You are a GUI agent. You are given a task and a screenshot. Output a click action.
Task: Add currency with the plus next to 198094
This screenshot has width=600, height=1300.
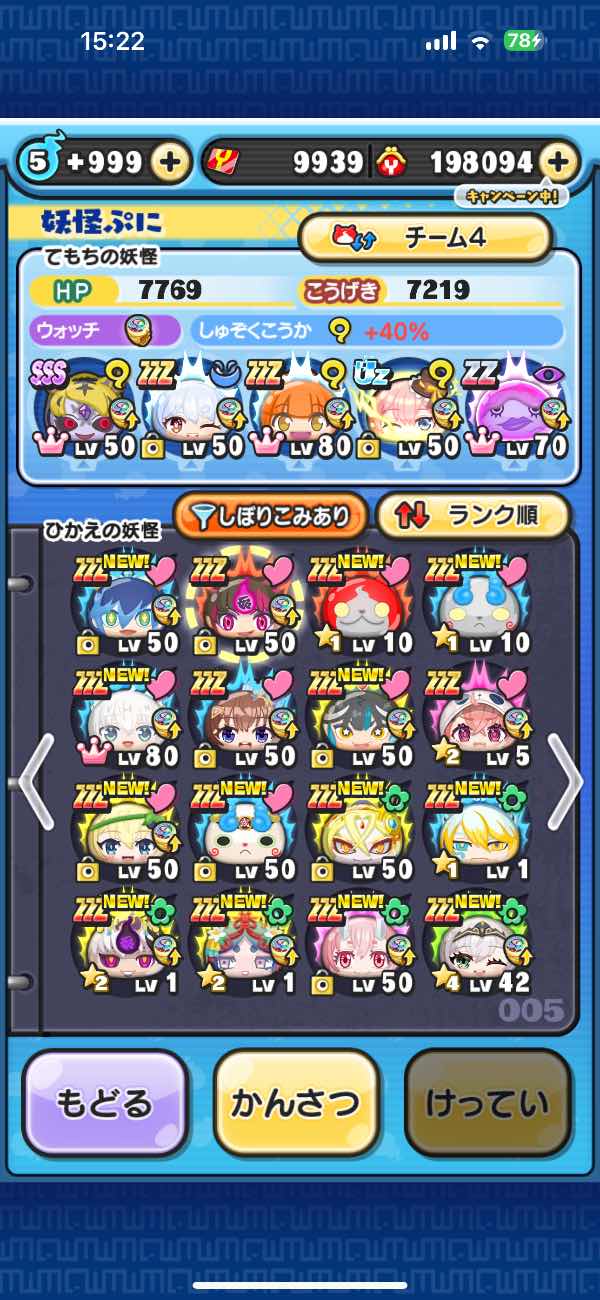point(559,162)
